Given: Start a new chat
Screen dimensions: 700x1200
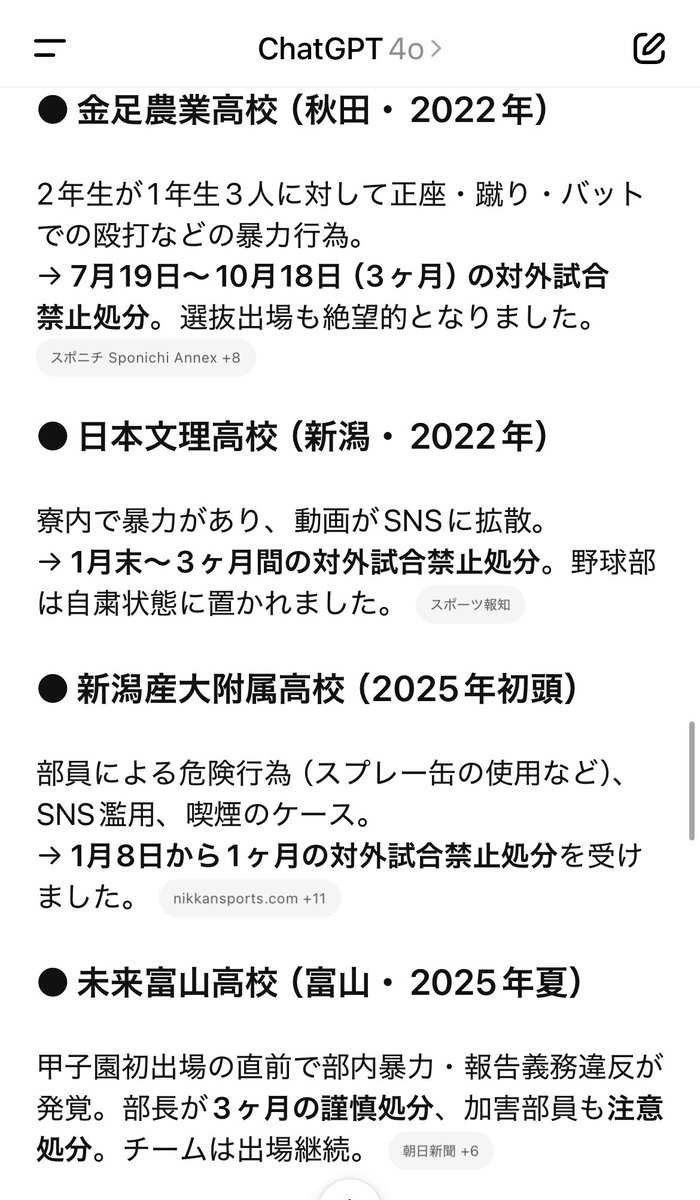Looking at the screenshot, I should (x=649, y=48).
